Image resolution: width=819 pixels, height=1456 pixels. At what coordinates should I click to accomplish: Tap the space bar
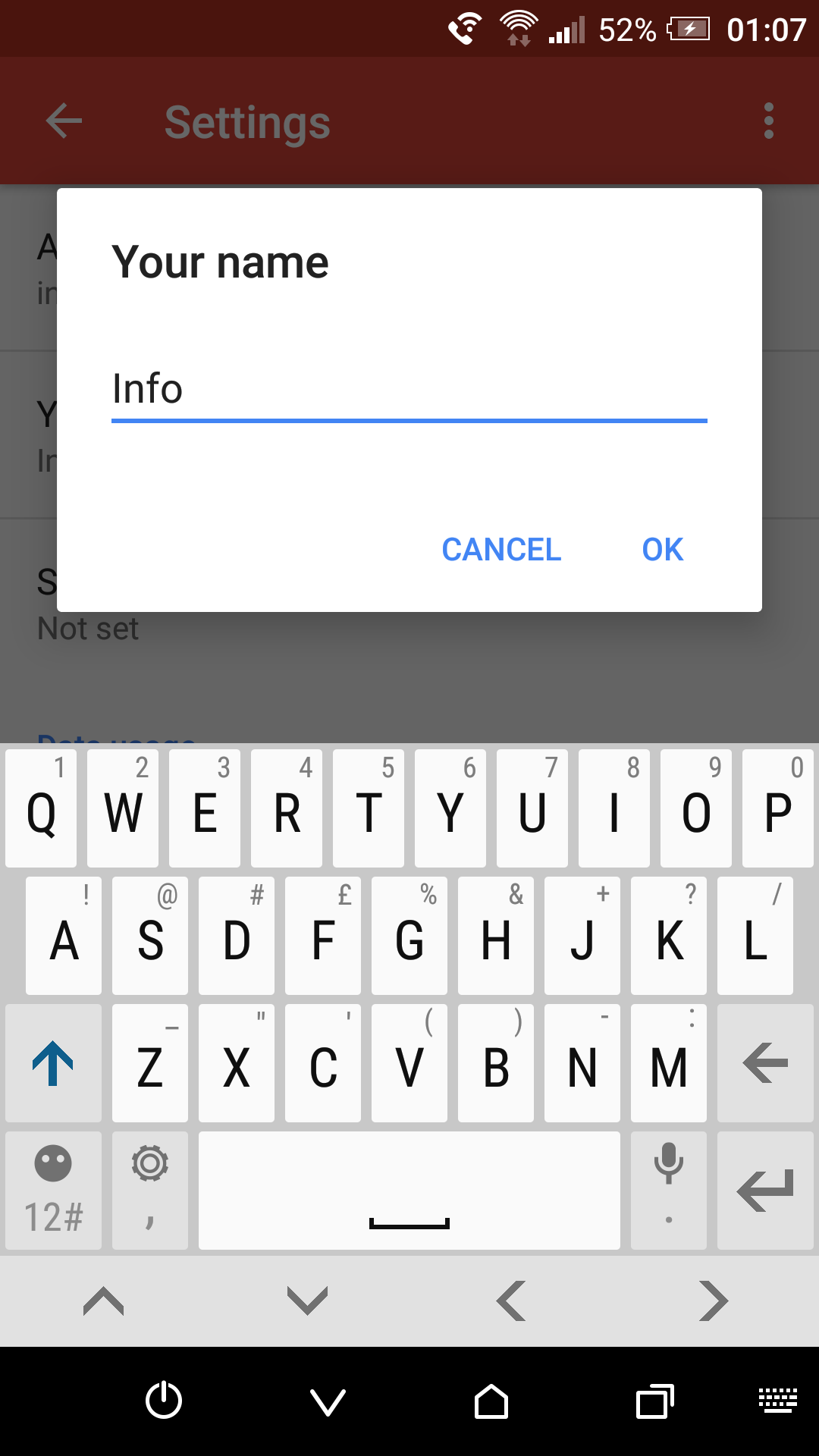[409, 1191]
